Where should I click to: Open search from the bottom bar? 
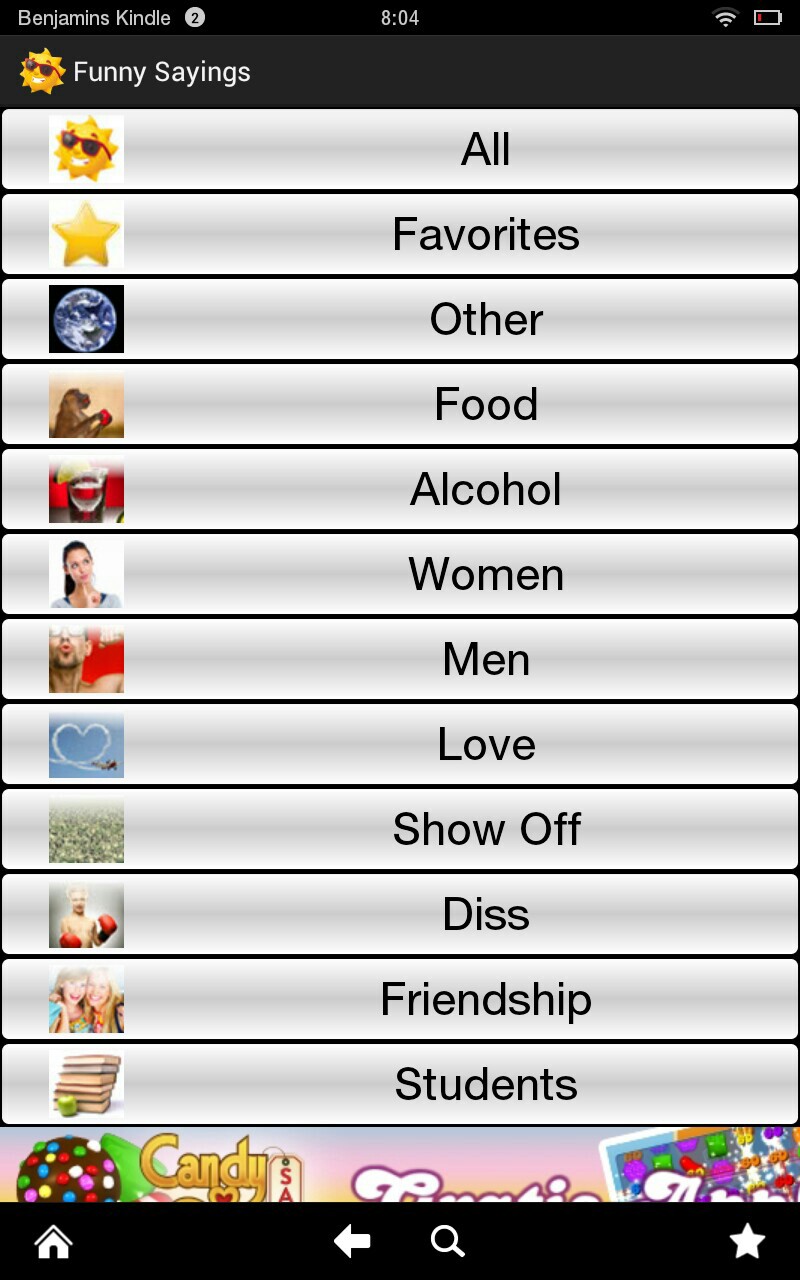(x=447, y=1242)
